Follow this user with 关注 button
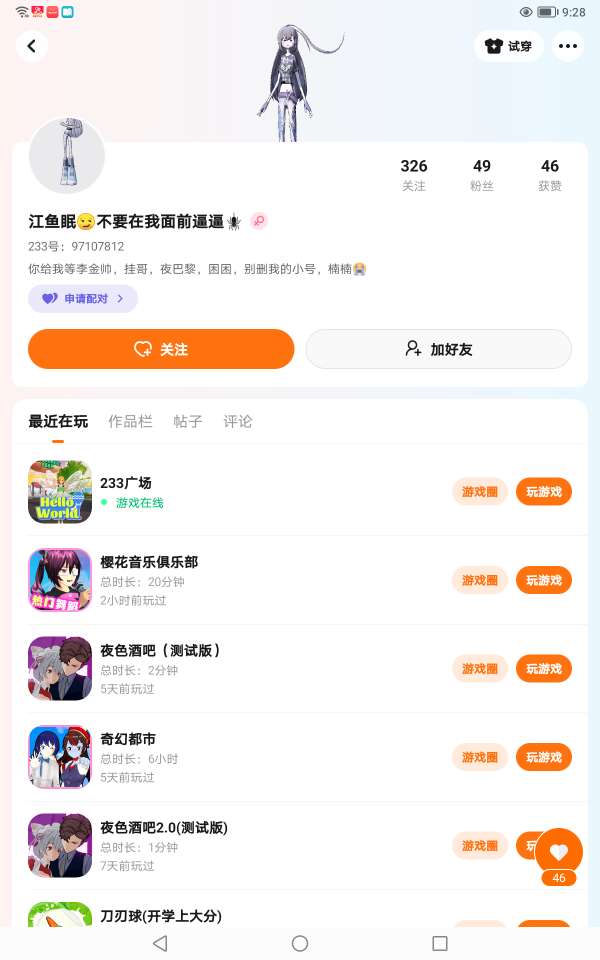This screenshot has width=600, height=960. point(161,349)
